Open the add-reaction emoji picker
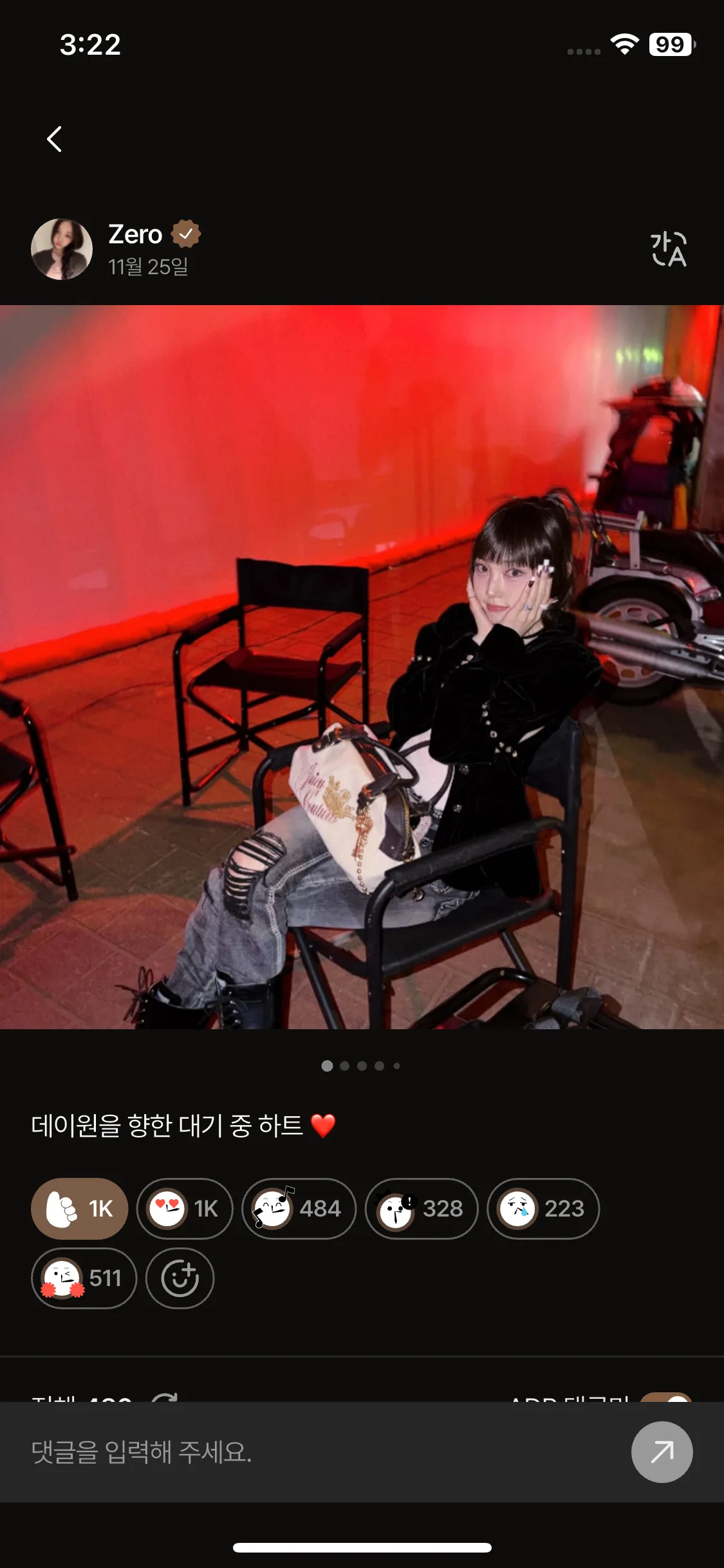The width and height of the screenshot is (724, 1568). (x=180, y=1278)
